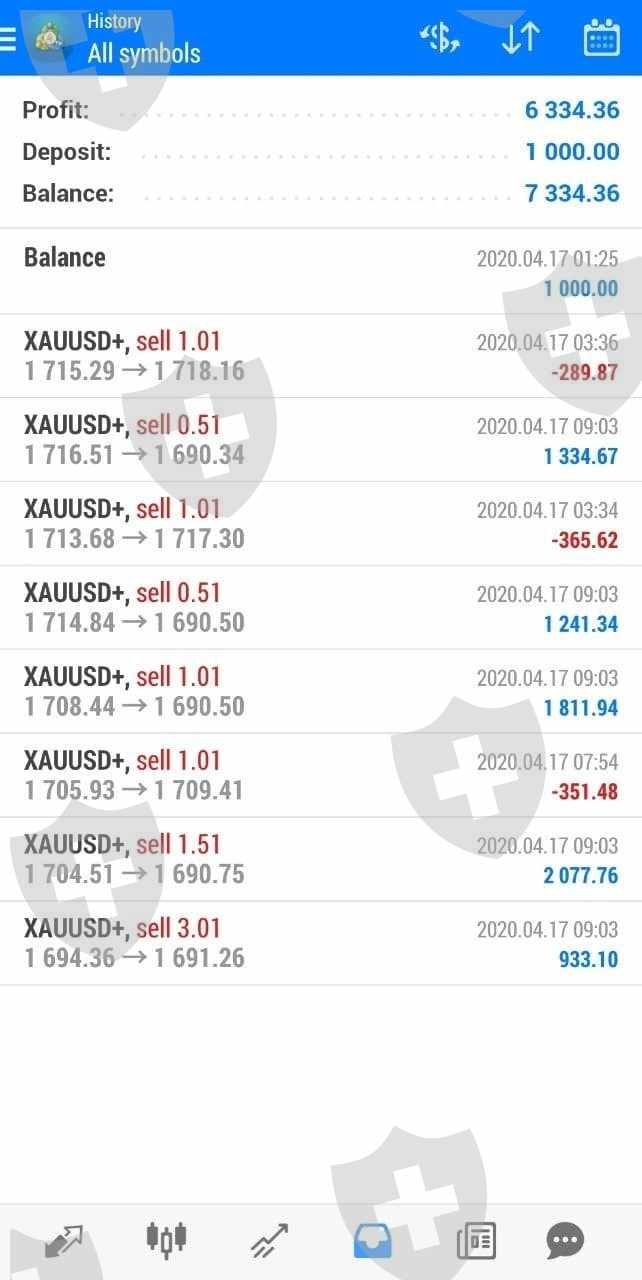The height and width of the screenshot is (1280, 642).
Task: Open the hamburger drawer menu
Action: coord(8,38)
